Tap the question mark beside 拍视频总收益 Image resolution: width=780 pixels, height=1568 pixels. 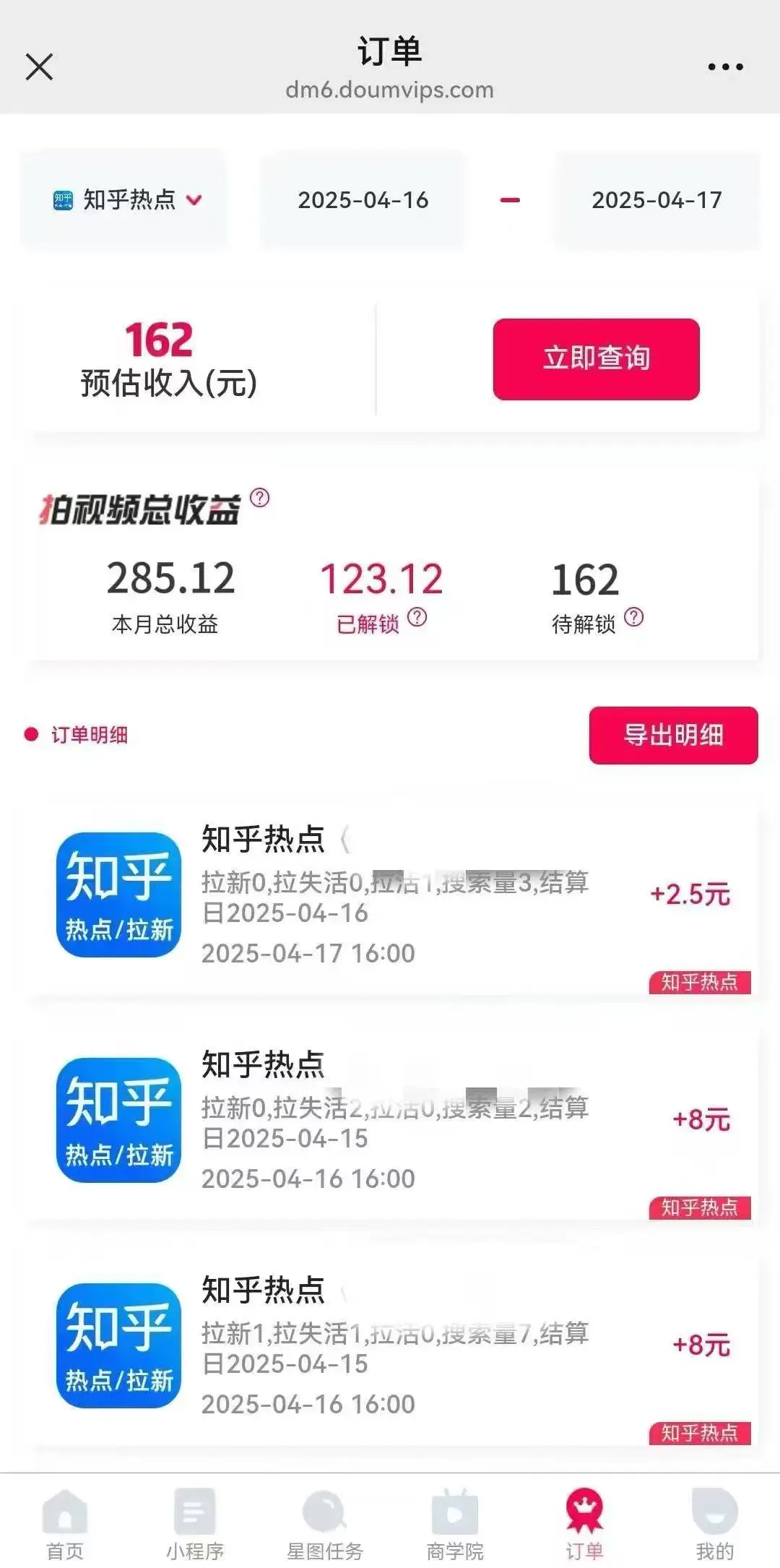(x=260, y=498)
